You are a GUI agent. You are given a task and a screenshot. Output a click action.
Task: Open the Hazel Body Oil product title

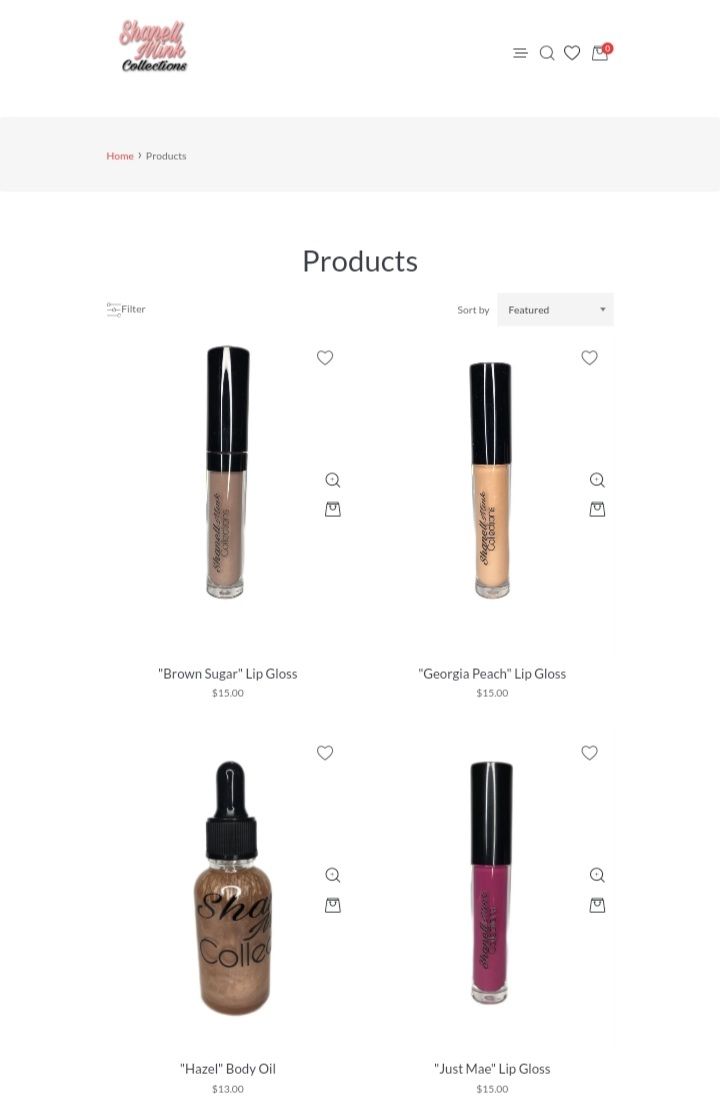(x=228, y=1068)
